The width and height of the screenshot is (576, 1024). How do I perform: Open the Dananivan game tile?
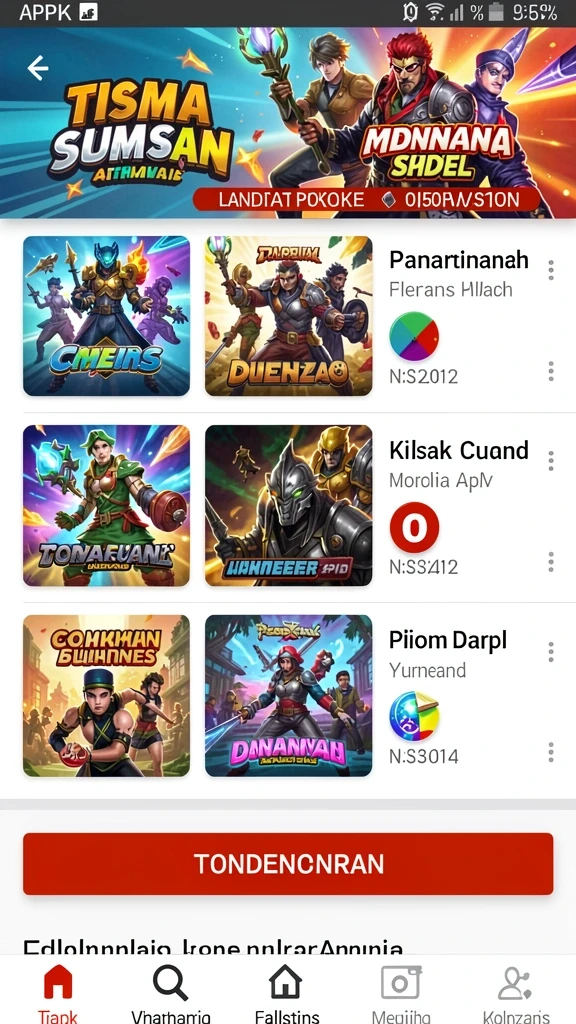click(x=289, y=696)
